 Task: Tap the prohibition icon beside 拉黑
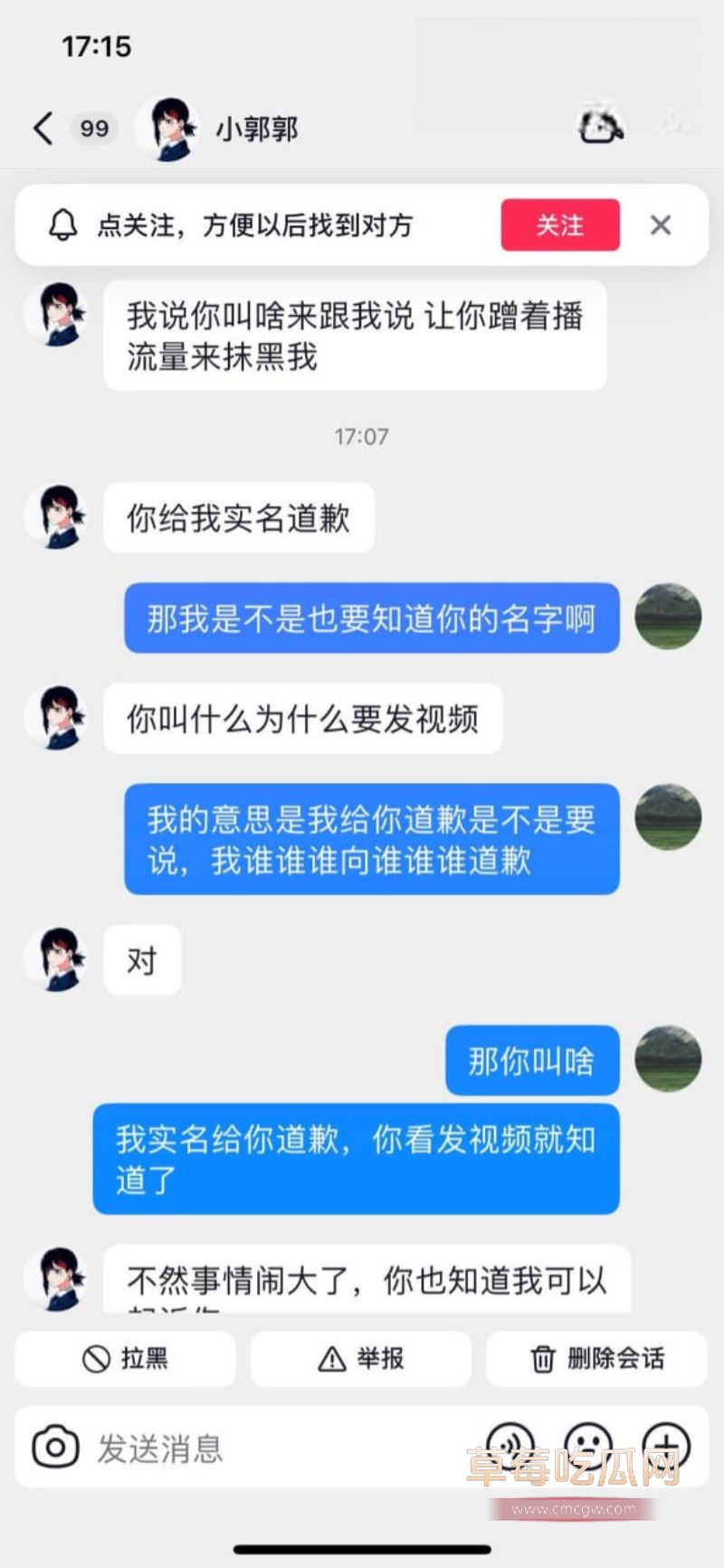[x=94, y=1359]
